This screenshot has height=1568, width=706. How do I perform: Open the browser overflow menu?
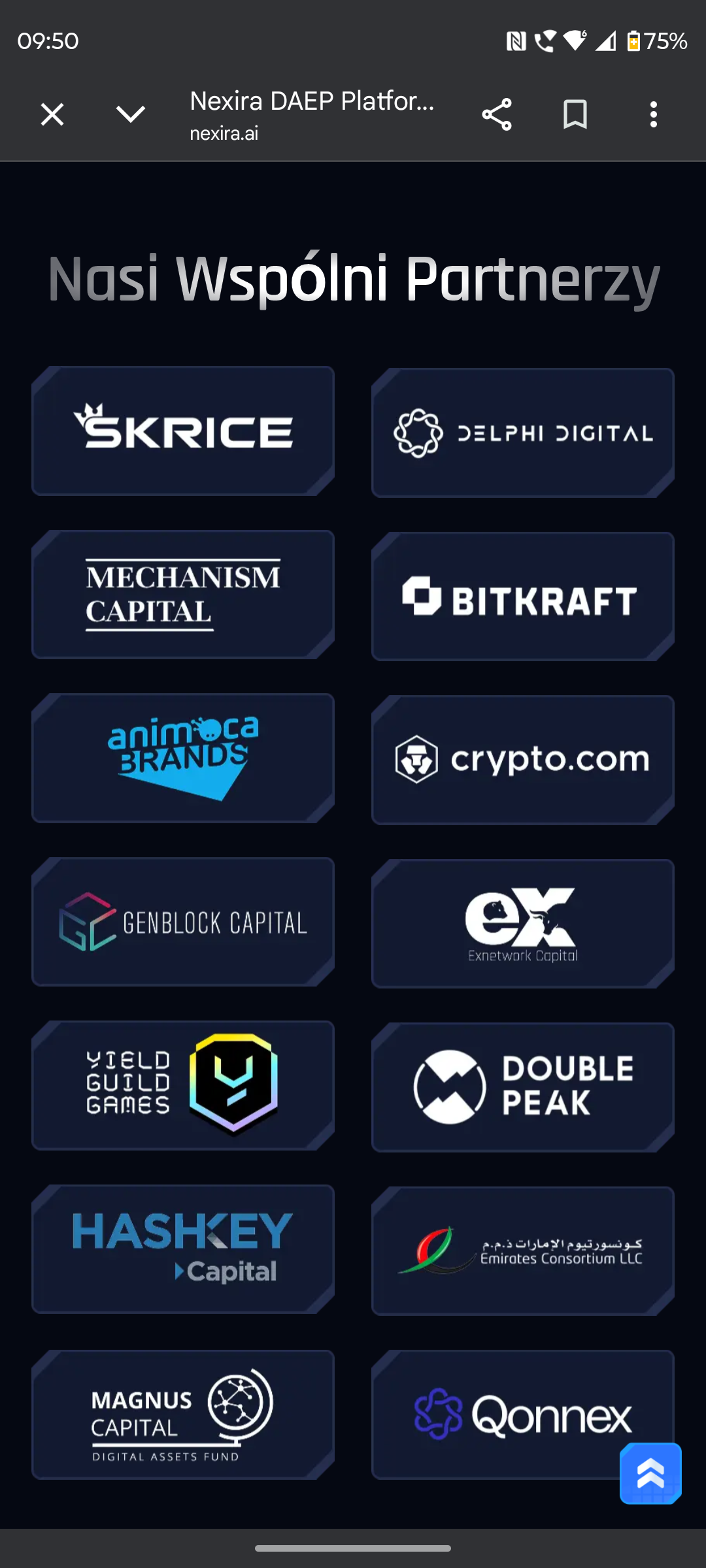click(654, 115)
